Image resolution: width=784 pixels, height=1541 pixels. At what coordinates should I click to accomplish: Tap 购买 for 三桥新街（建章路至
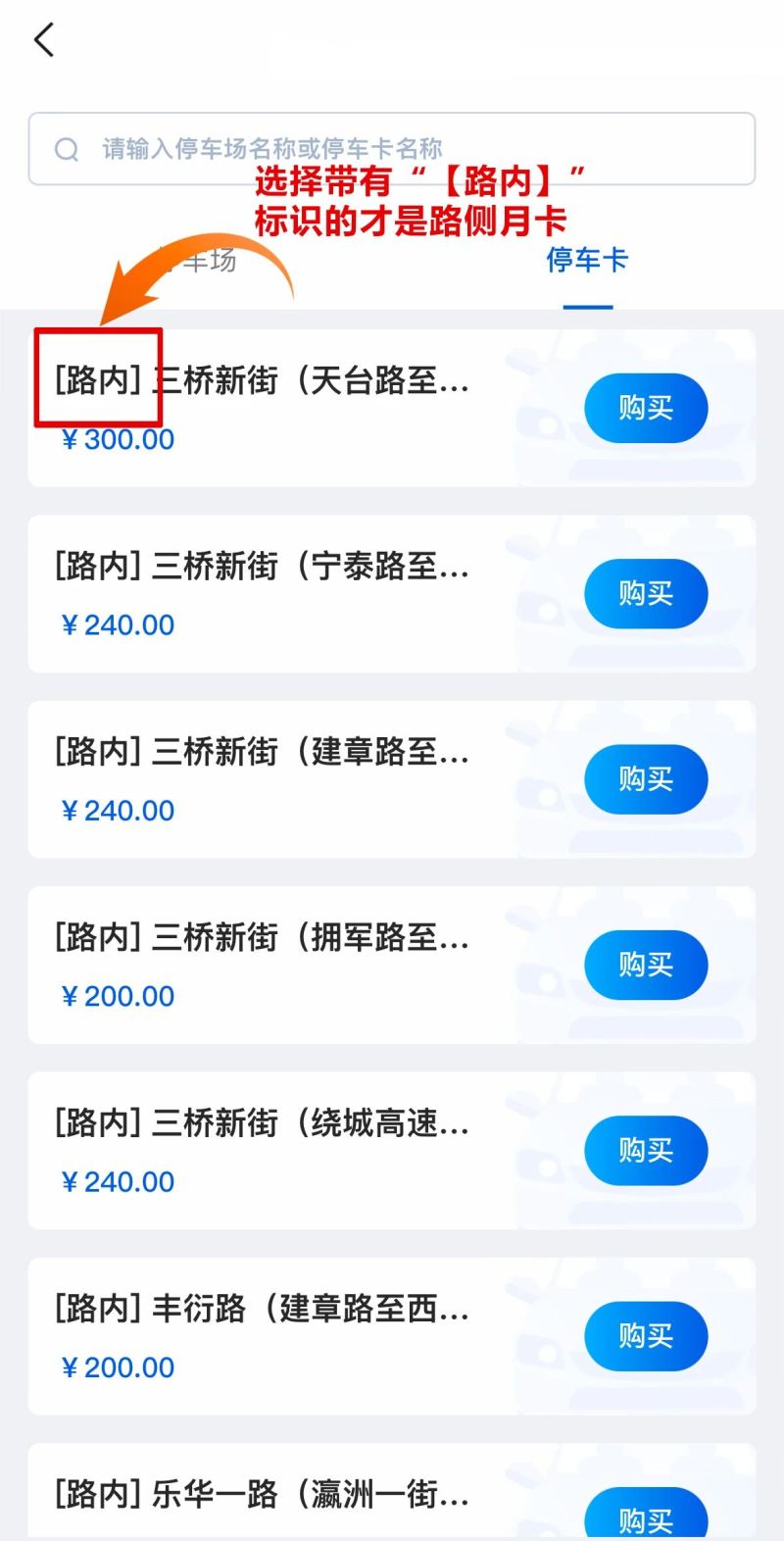pos(646,779)
